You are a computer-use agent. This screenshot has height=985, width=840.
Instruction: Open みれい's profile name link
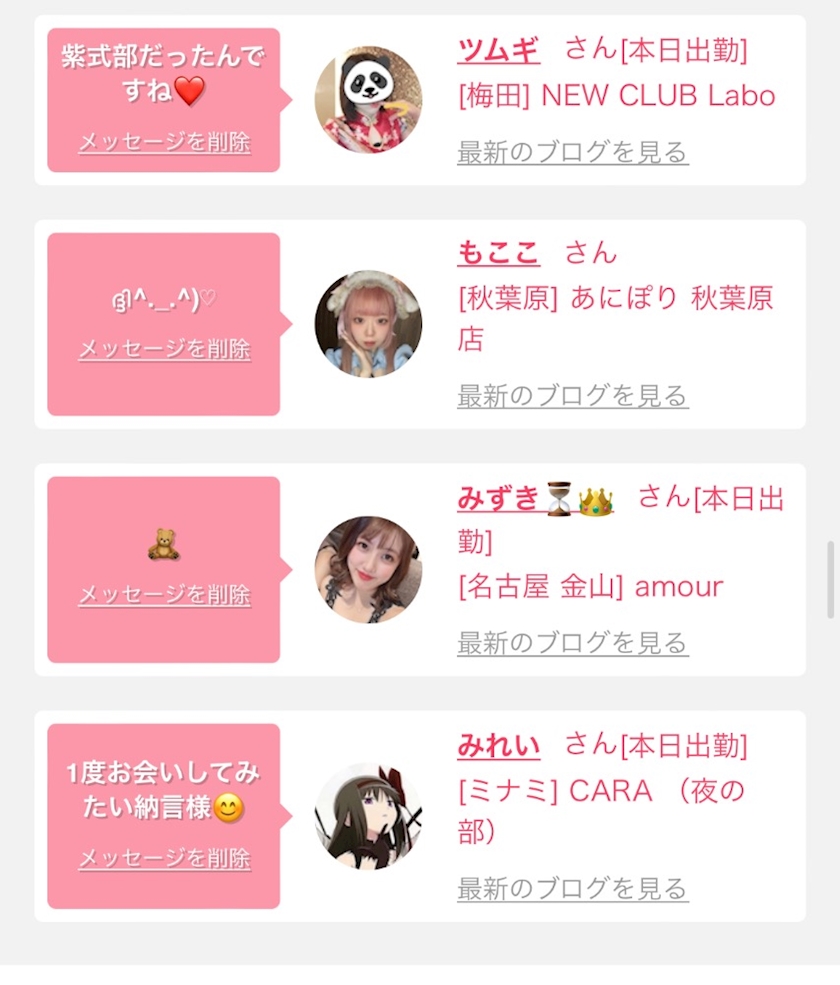pos(498,746)
